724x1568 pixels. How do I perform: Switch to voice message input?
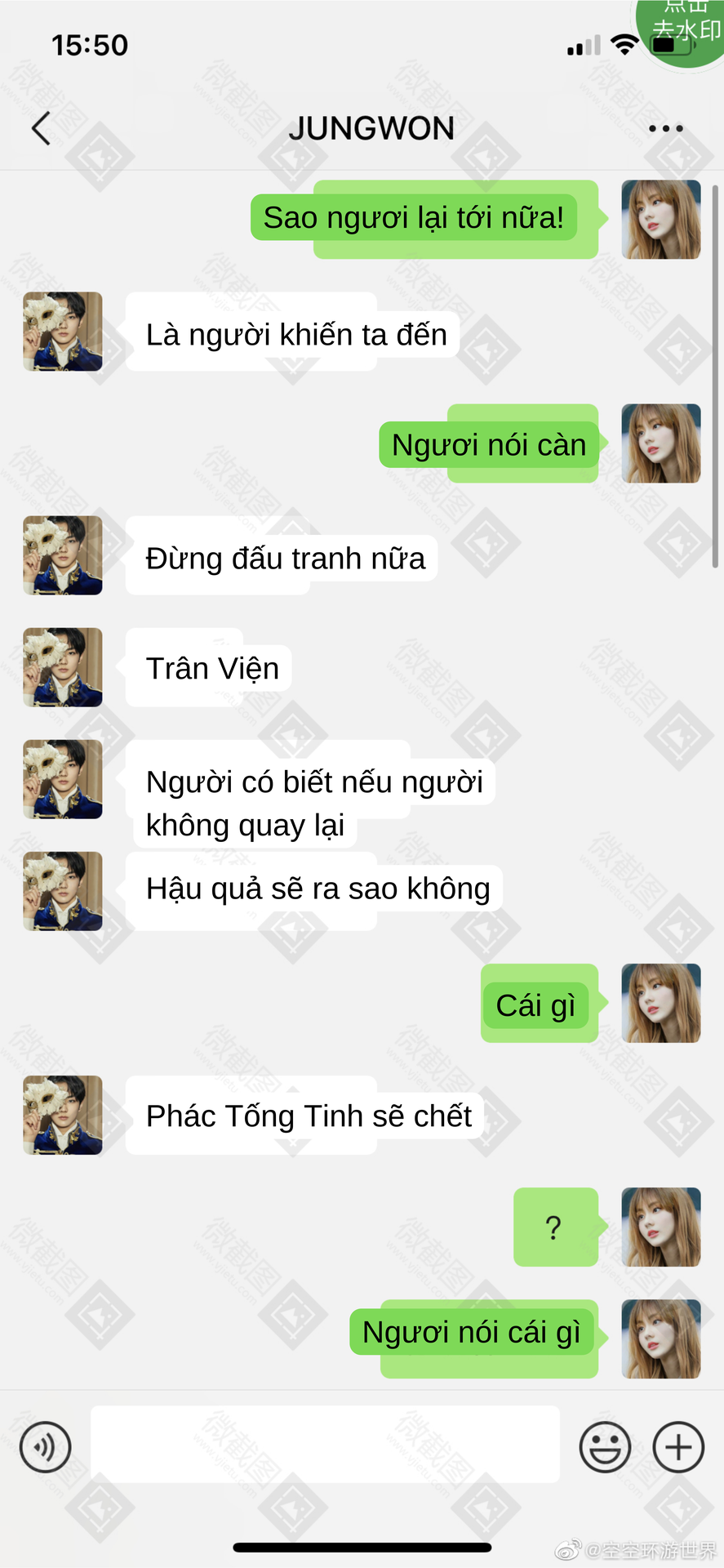pyautogui.click(x=46, y=1447)
